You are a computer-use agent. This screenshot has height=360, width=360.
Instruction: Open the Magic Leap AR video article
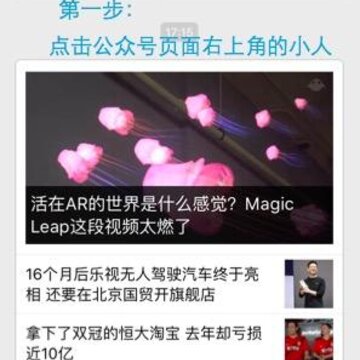pos(179,158)
